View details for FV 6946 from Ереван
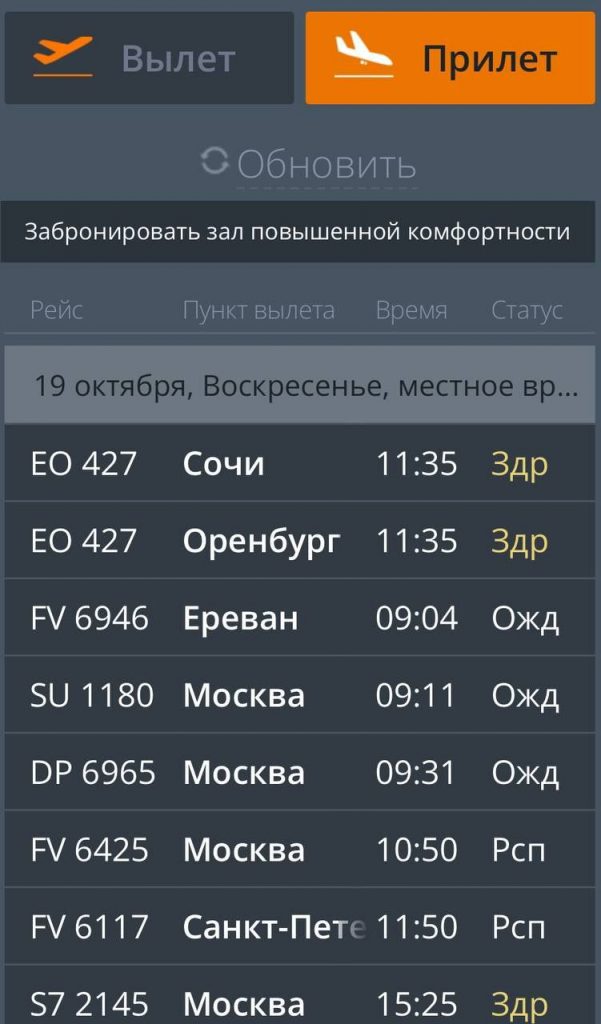Image resolution: width=601 pixels, height=1024 pixels. [300, 618]
